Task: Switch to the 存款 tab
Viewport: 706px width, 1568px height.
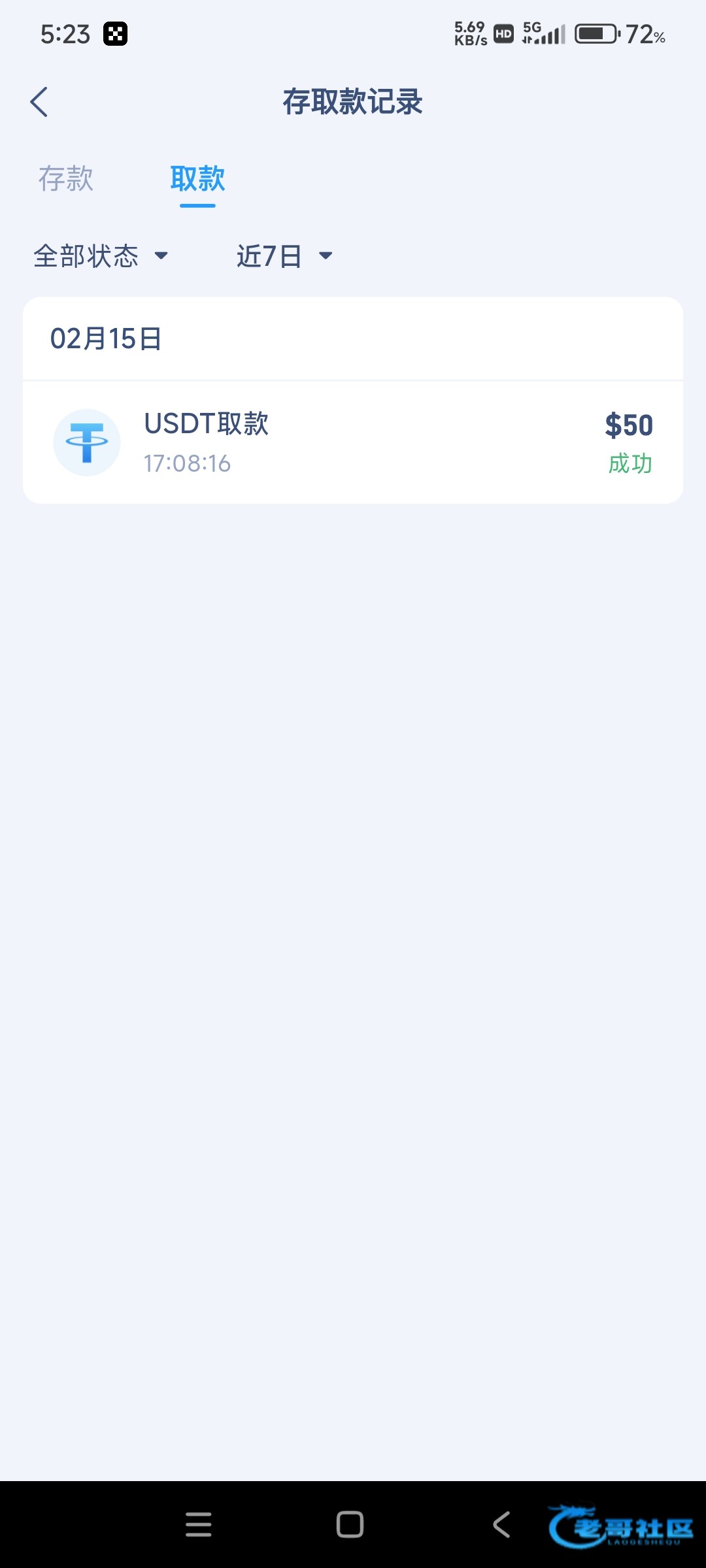Action: pyautogui.click(x=66, y=179)
